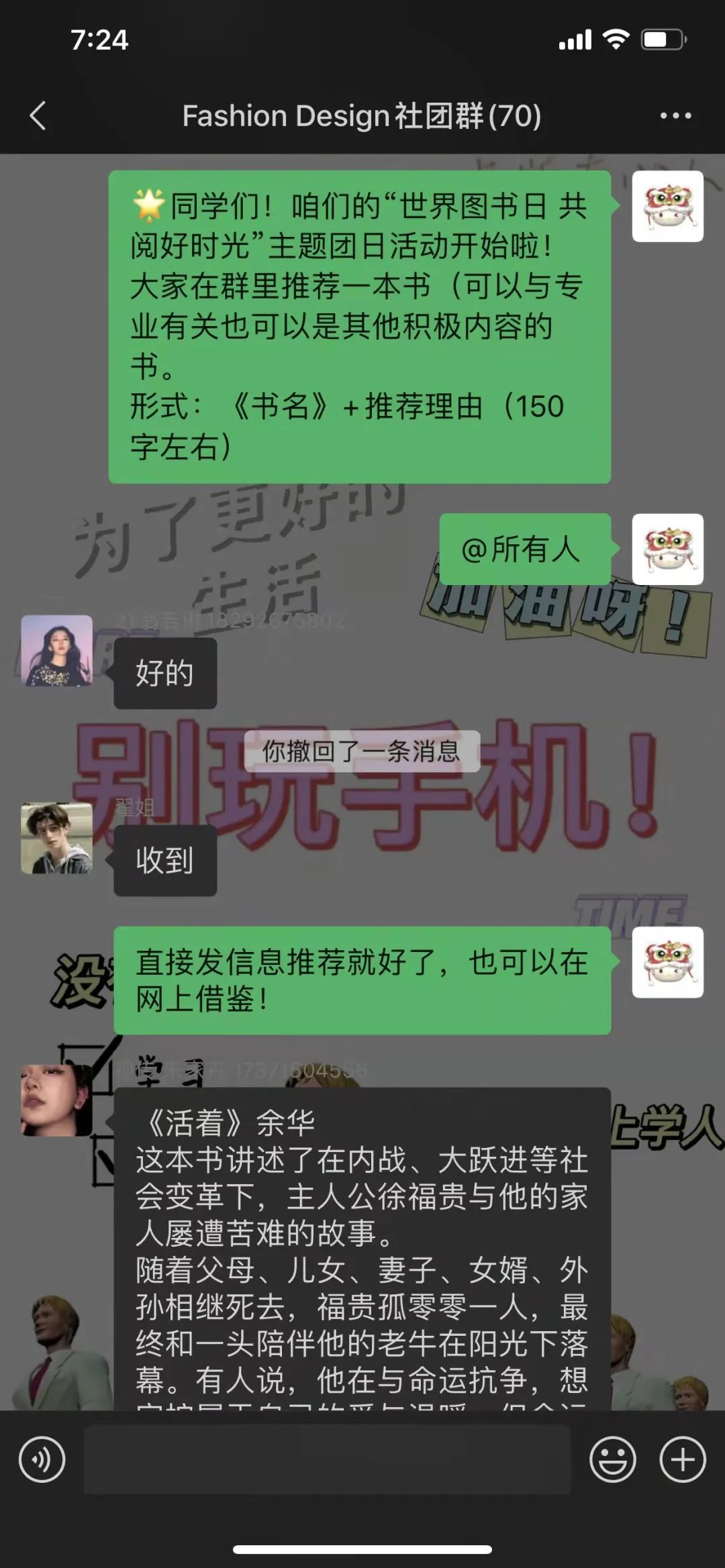
Task: Open avatar of member who said 收到
Action: click(x=57, y=838)
